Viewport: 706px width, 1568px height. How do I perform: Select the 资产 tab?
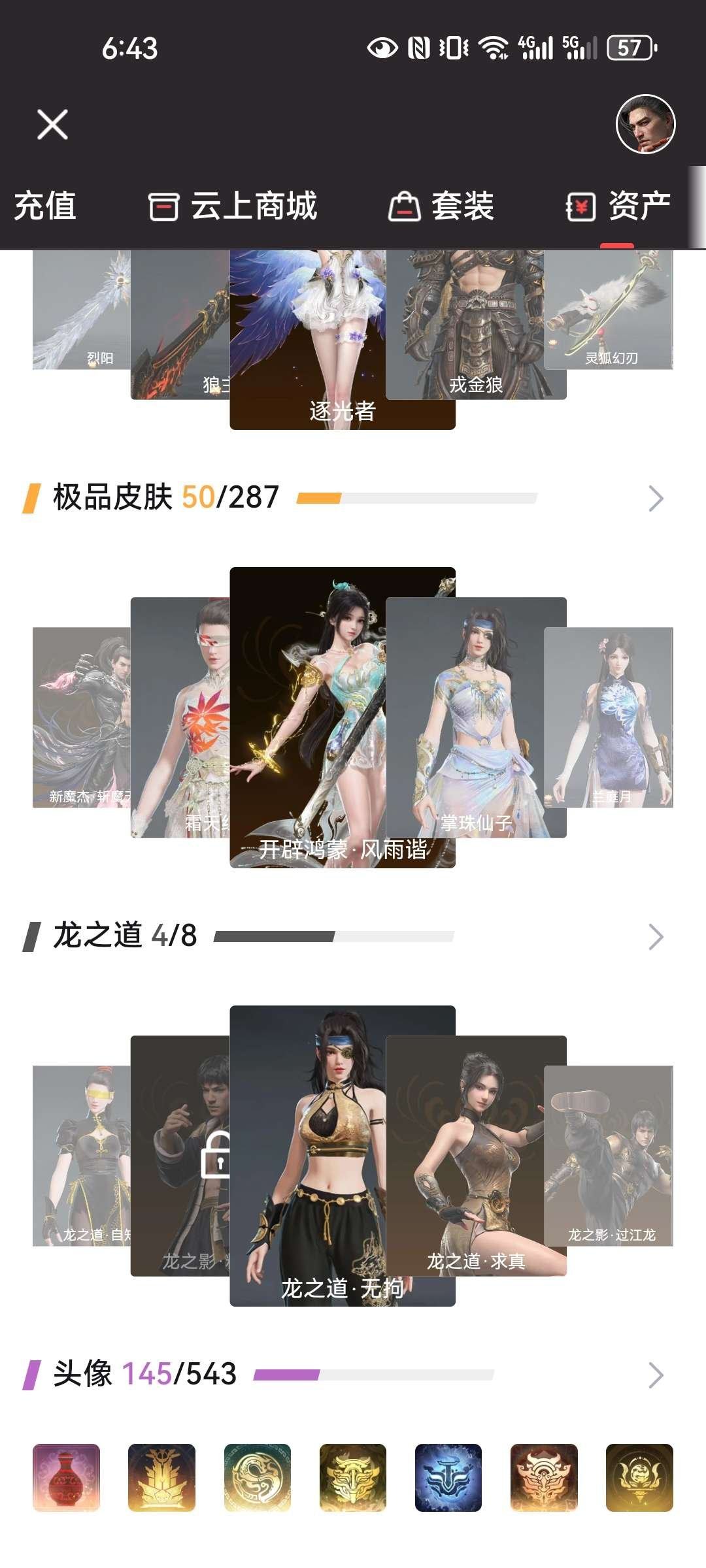[618, 206]
